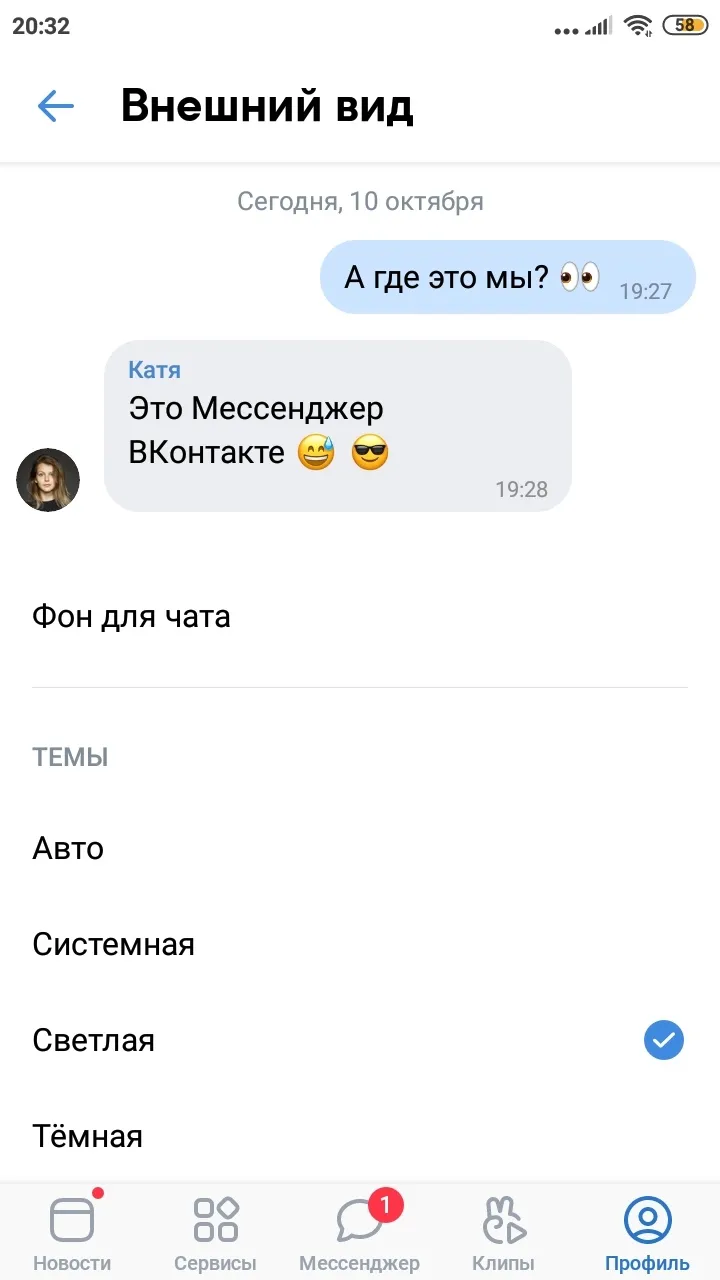This screenshot has width=720, height=1280.
Task: Switch to the Сервисы tab
Action: coord(216,1232)
